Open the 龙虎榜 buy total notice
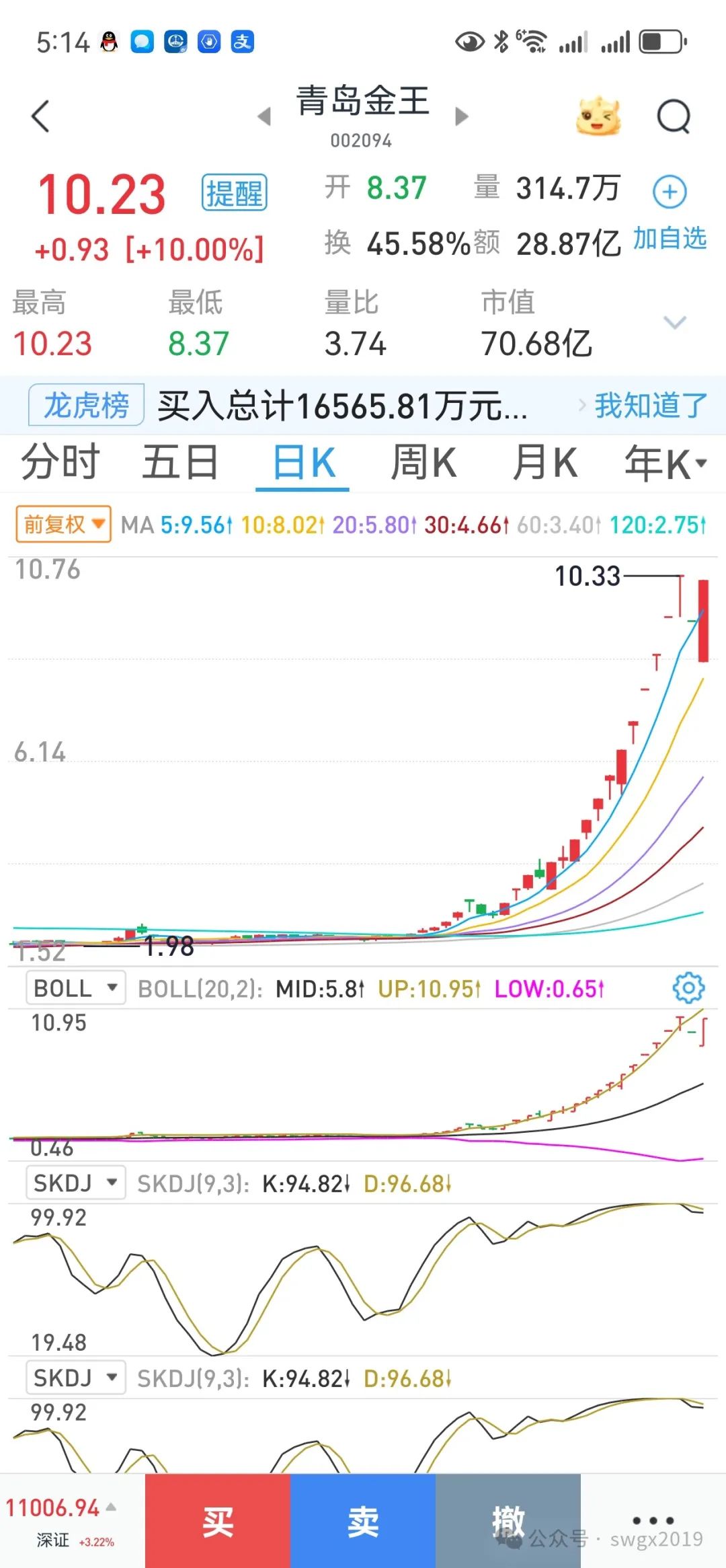This screenshot has width=726, height=1568. tap(341, 406)
